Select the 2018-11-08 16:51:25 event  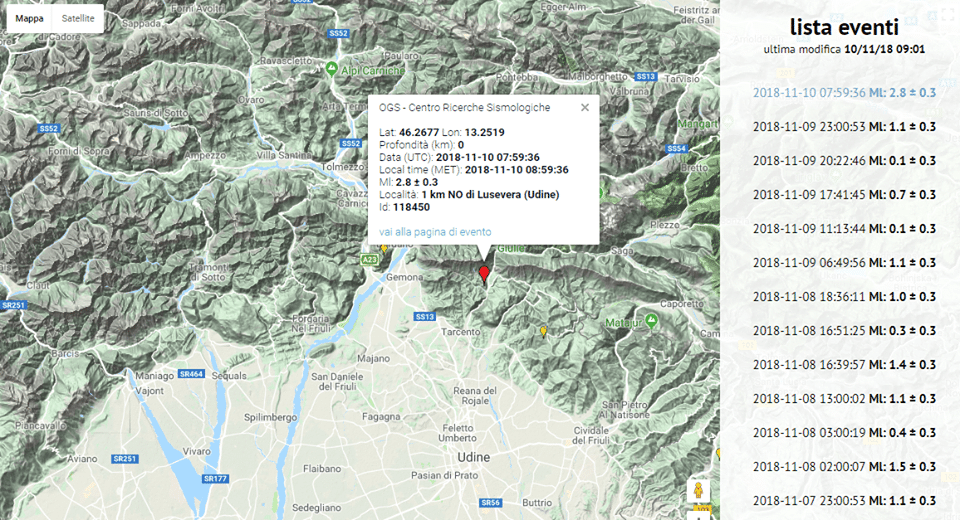(x=844, y=331)
